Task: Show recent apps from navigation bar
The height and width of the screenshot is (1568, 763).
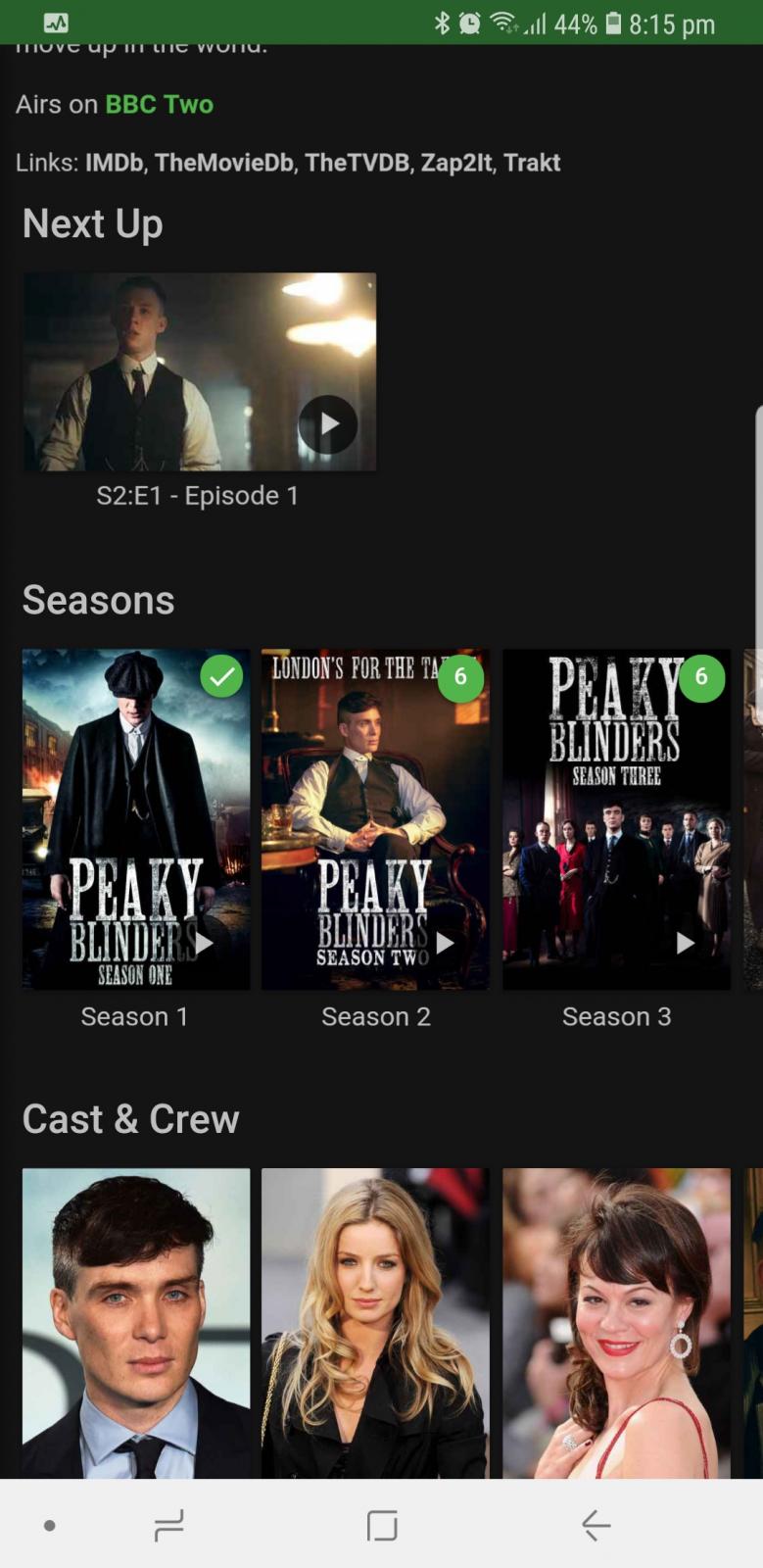Action: tap(168, 1525)
